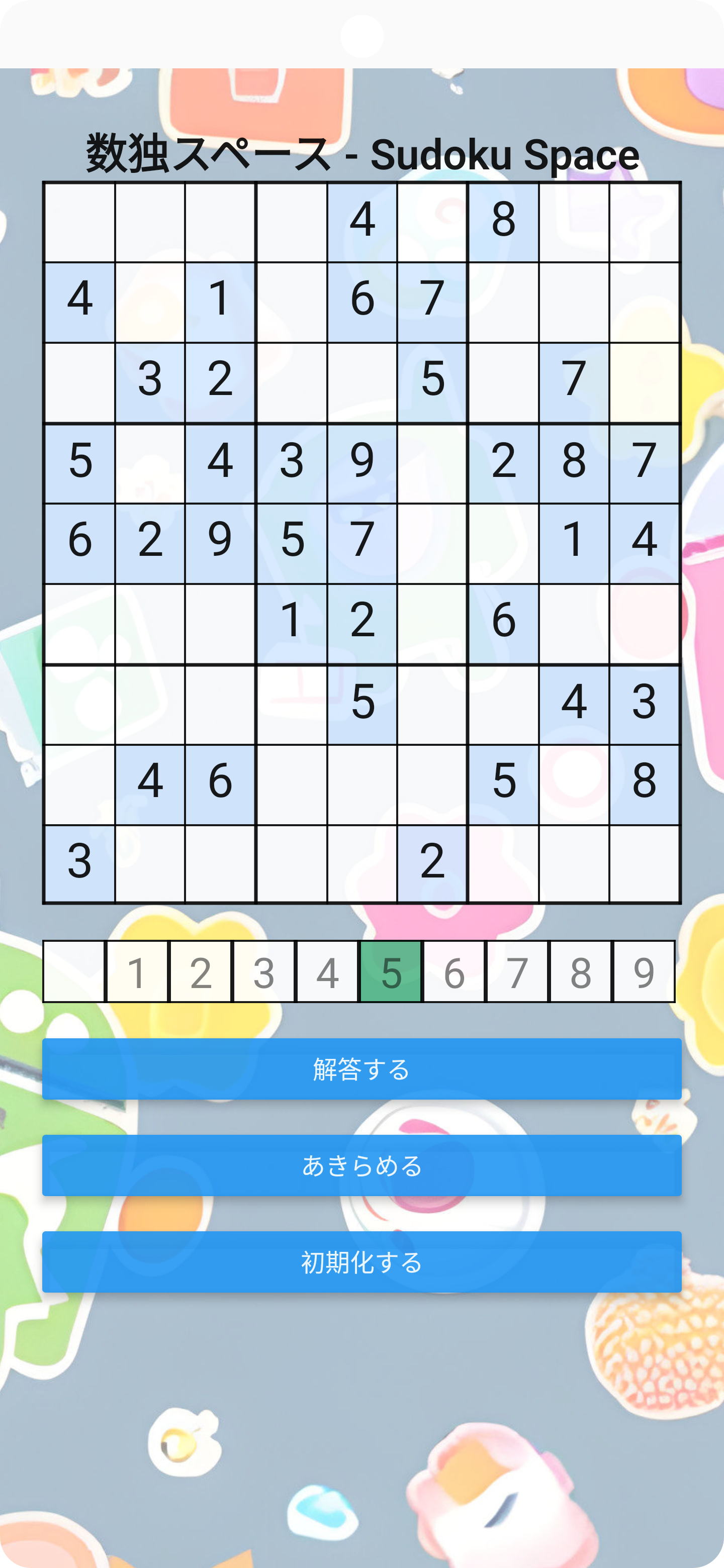Select number 4 in the number picker
Screen dimensions: 724x1568
(328, 971)
